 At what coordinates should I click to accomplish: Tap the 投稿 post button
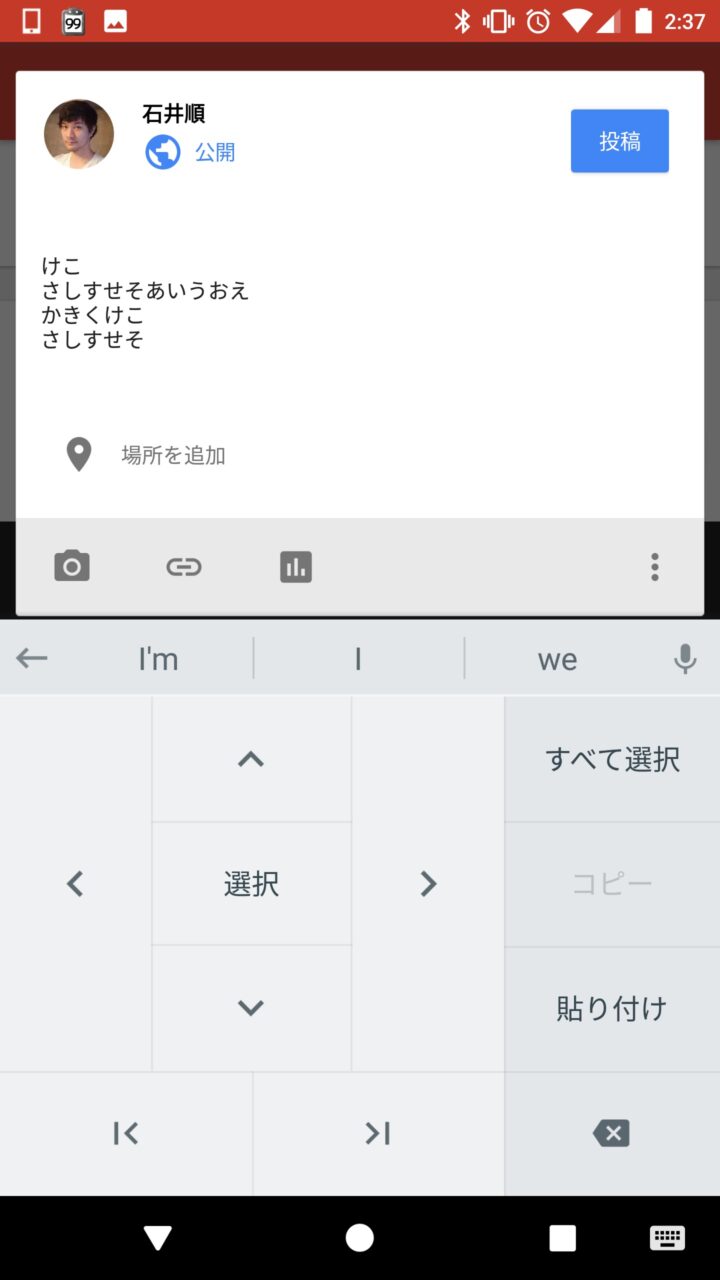(x=619, y=141)
